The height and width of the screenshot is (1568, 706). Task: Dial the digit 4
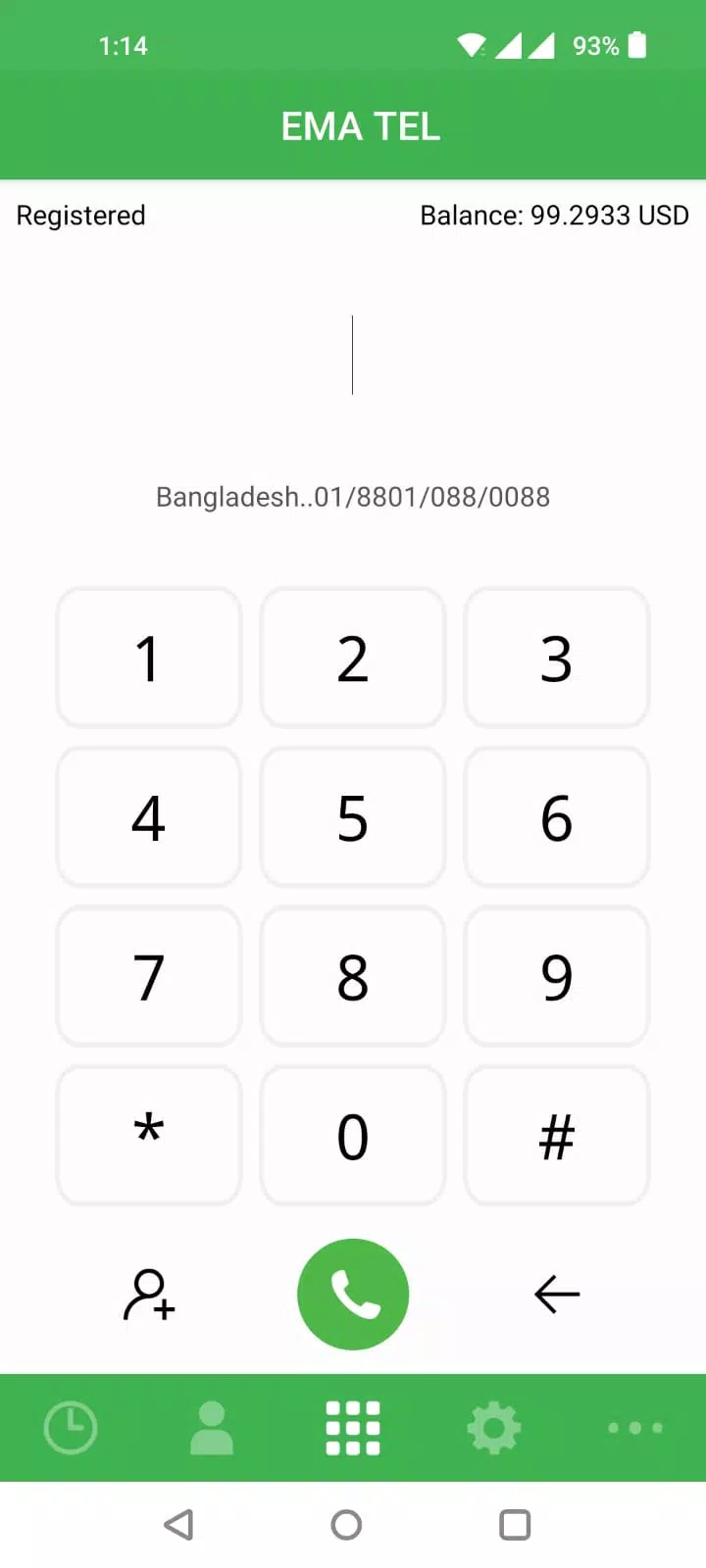(x=149, y=817)
